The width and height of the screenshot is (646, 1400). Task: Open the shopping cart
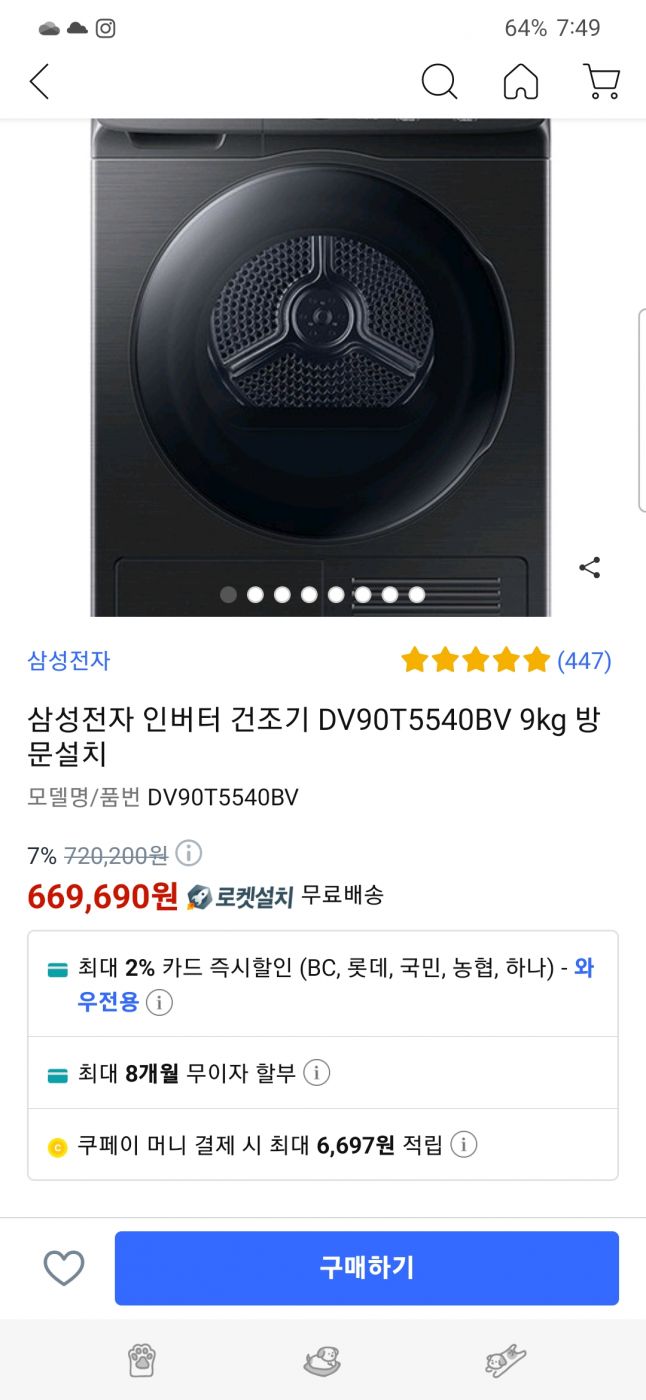pos(601,82)
